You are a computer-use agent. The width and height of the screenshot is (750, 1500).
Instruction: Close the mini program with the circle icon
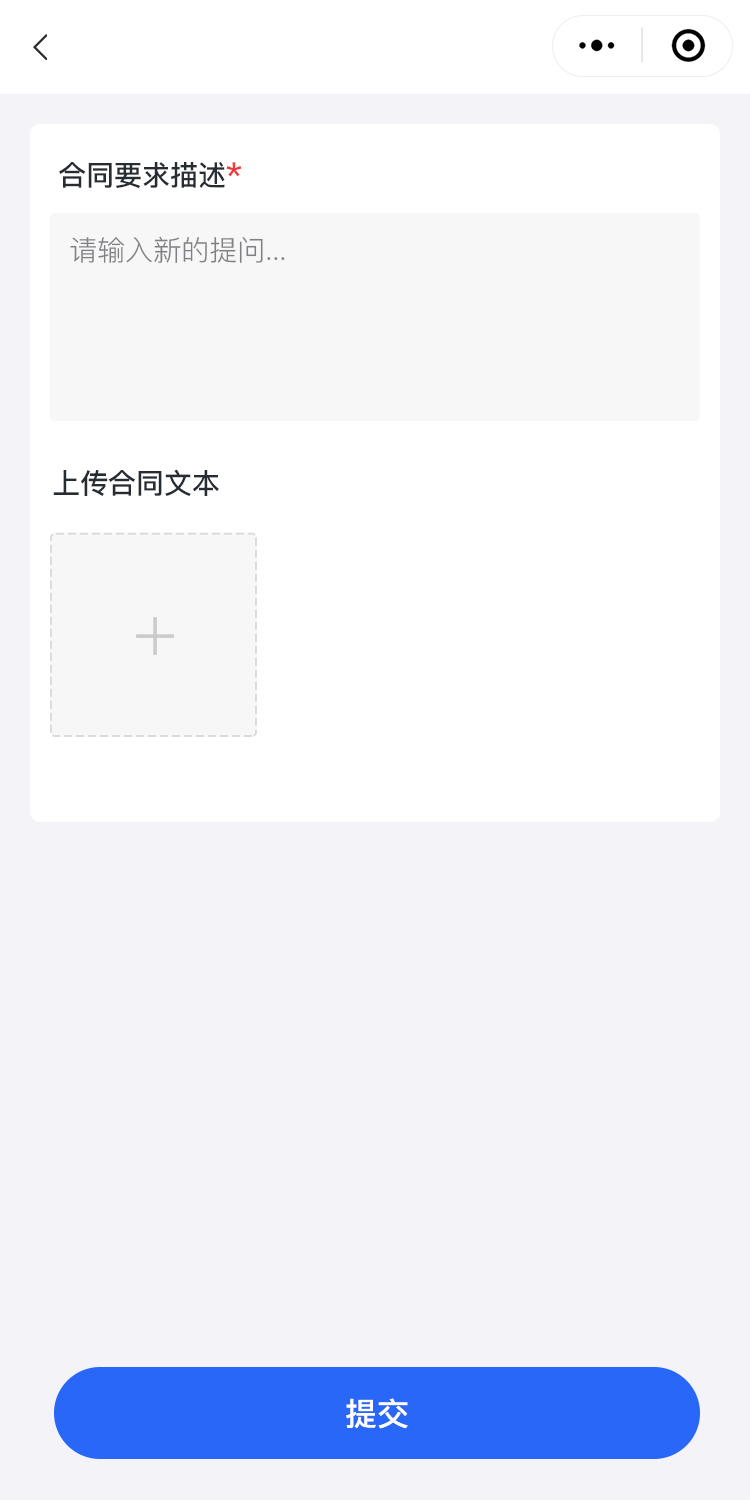click(x=688, y=46)
